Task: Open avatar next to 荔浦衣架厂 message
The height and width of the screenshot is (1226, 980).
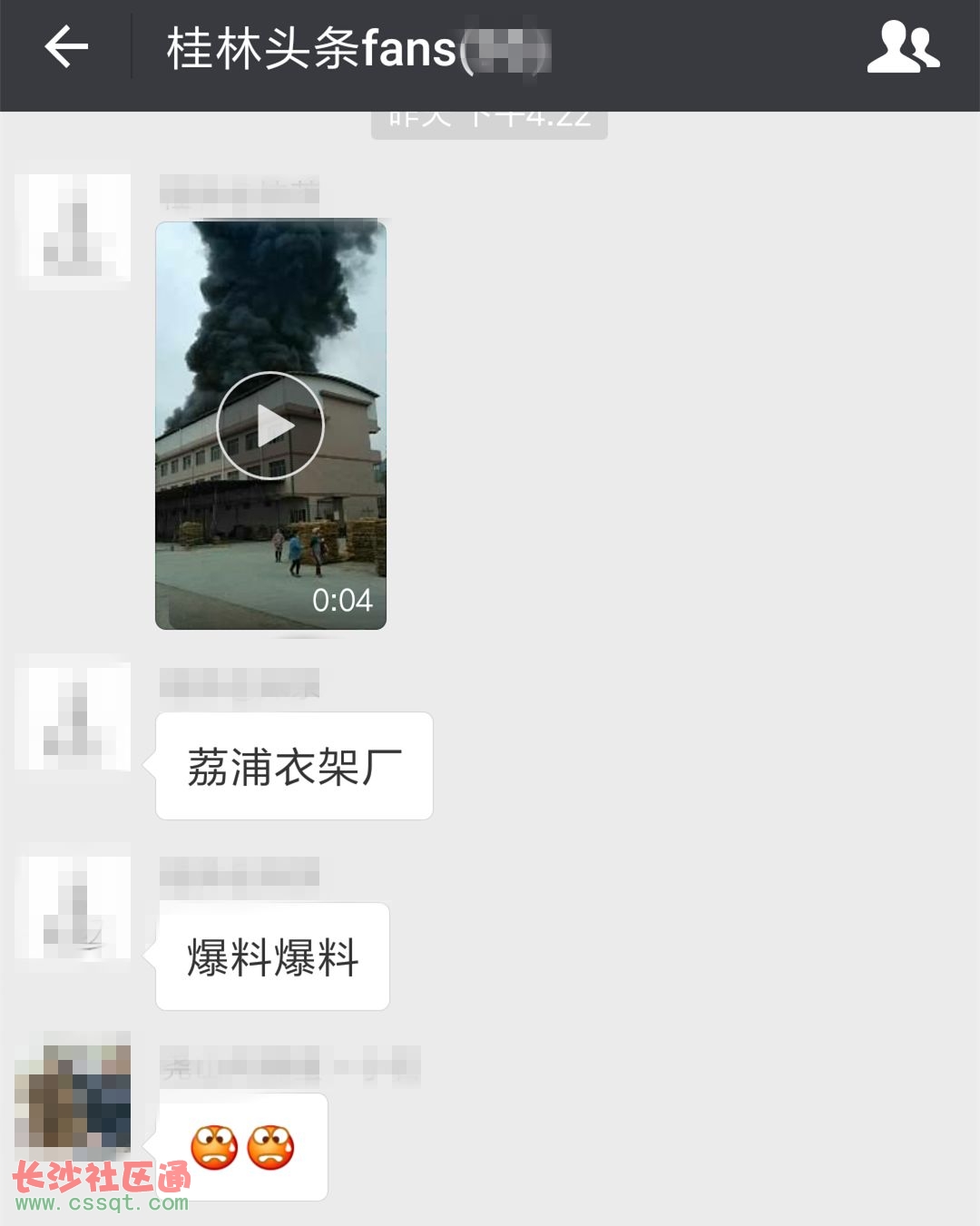Action: (x=73, y=717)
